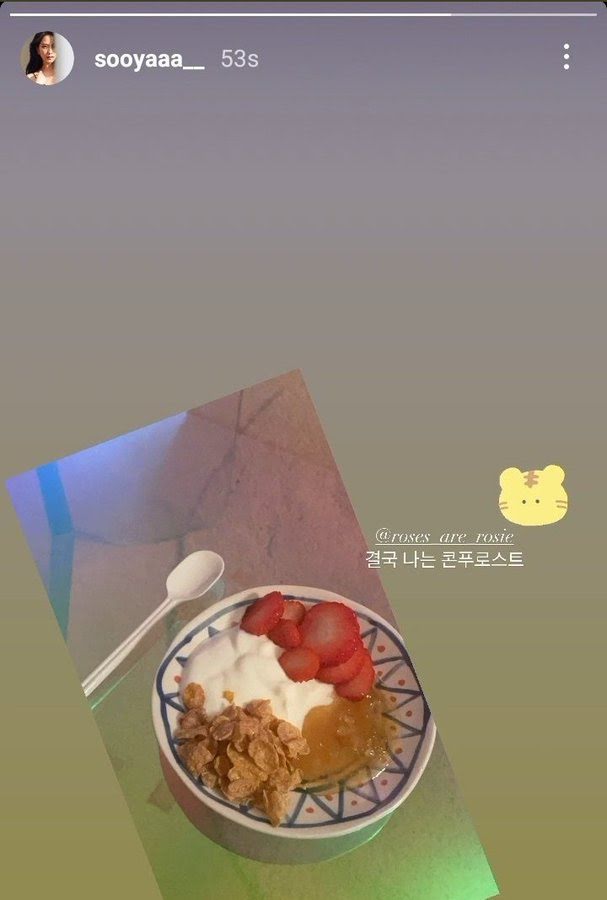Open the @roses_are_rosie mention

click(443, 537)
